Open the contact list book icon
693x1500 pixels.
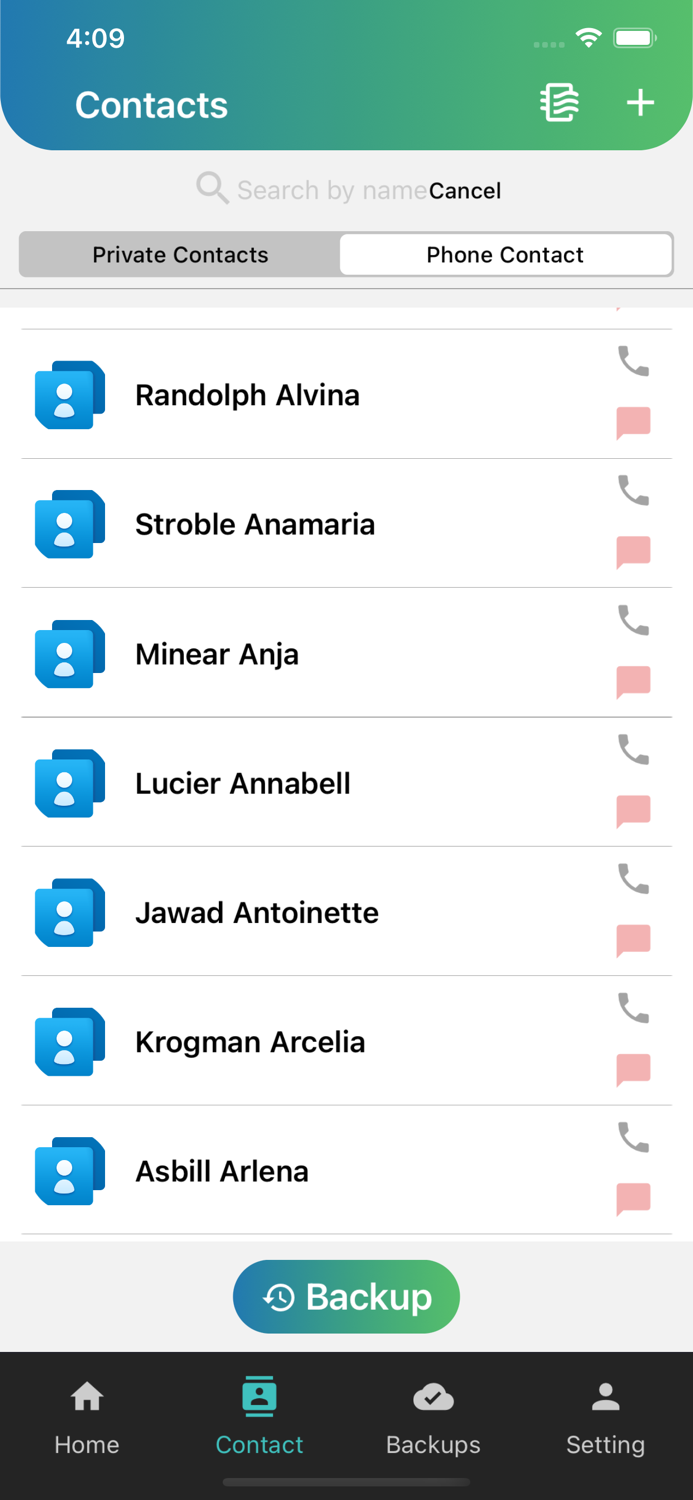(x=560, y=103)
